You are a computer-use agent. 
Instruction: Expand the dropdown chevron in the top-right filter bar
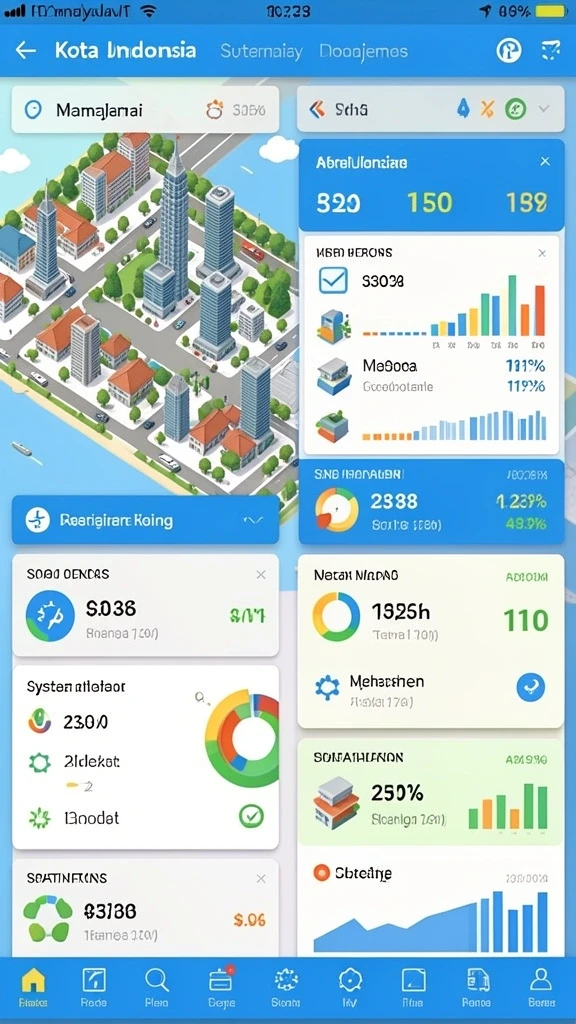click(x=544, y=109)
